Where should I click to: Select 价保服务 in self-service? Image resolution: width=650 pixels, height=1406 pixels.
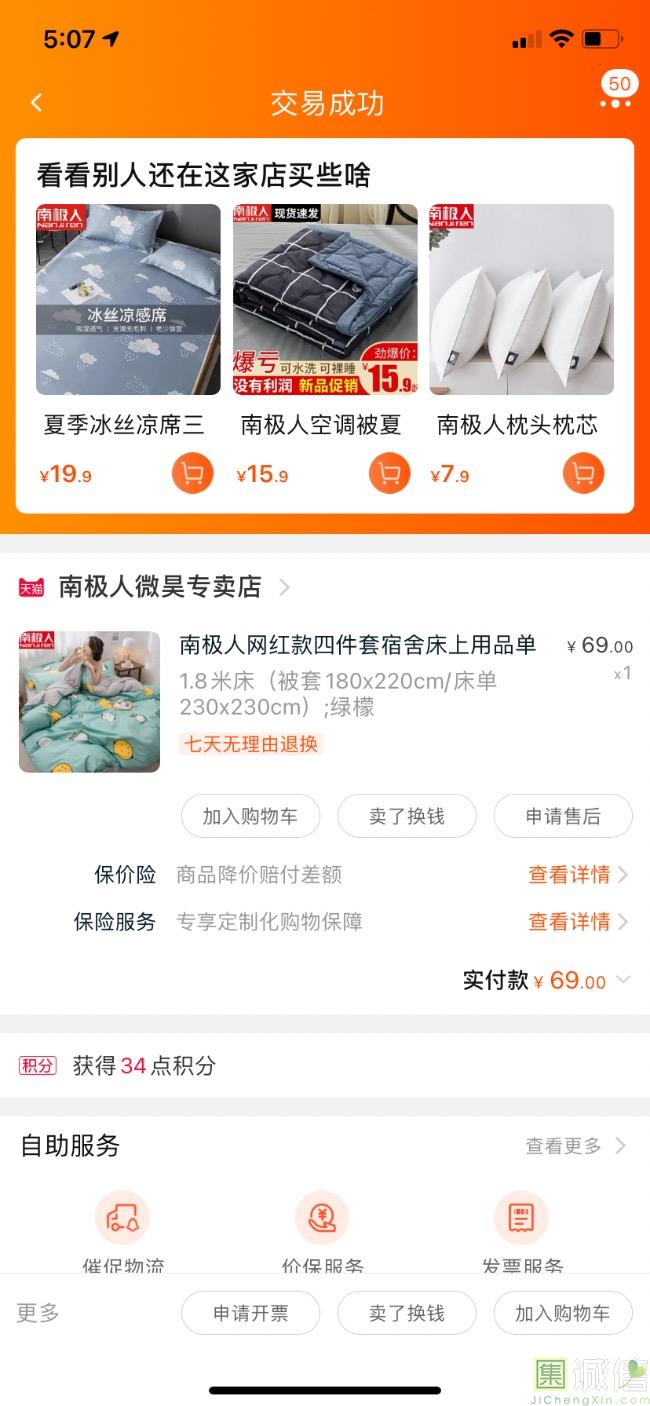point(322,1220)
